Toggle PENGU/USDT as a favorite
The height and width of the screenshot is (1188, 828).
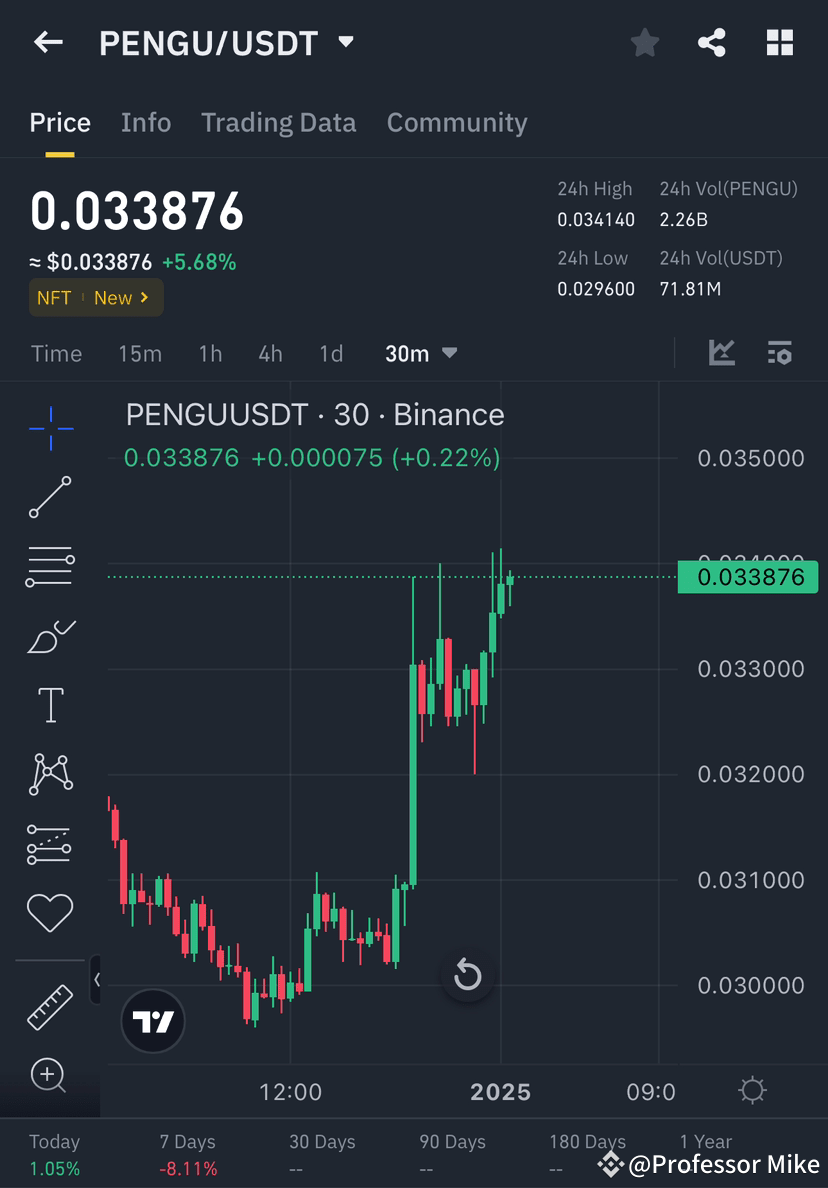(644, 42)
